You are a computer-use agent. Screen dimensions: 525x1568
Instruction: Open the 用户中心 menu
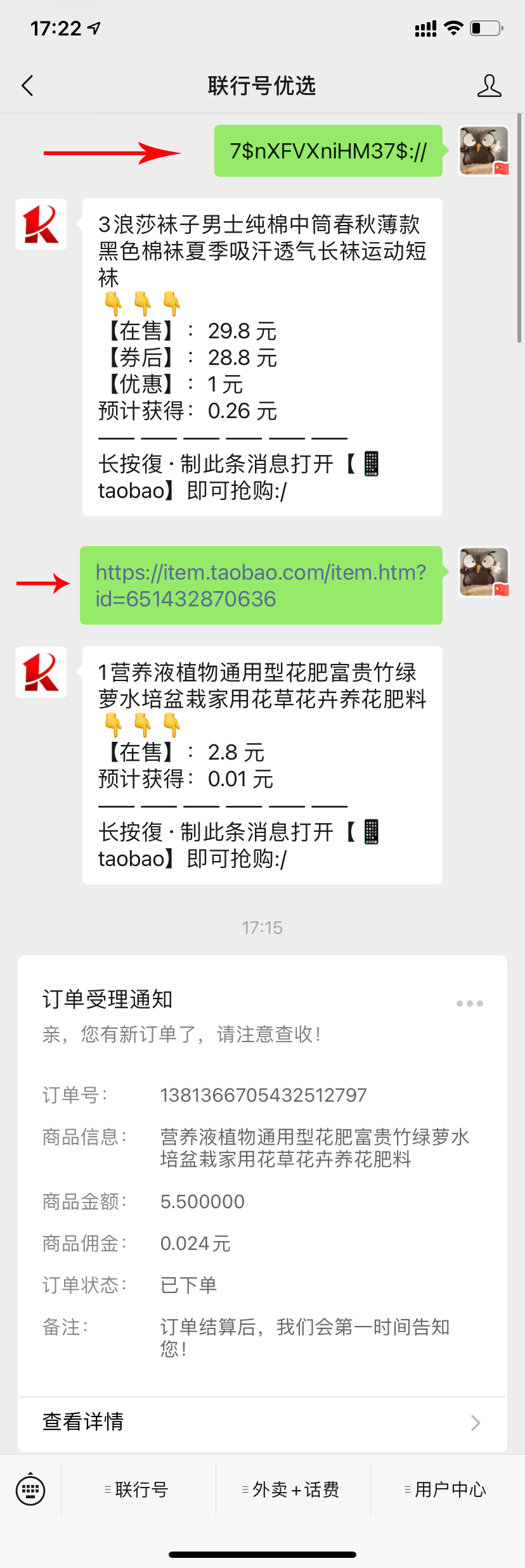(447, 1489)
